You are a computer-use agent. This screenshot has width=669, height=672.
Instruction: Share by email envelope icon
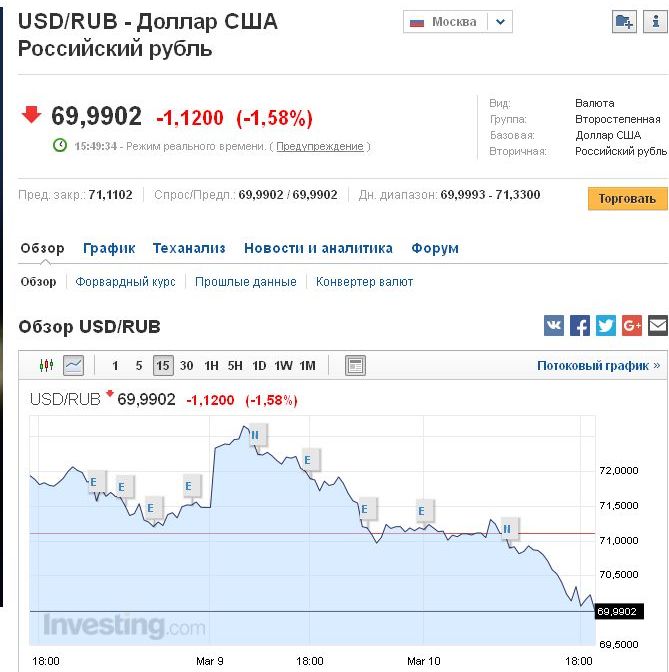(x=658, y=326)
